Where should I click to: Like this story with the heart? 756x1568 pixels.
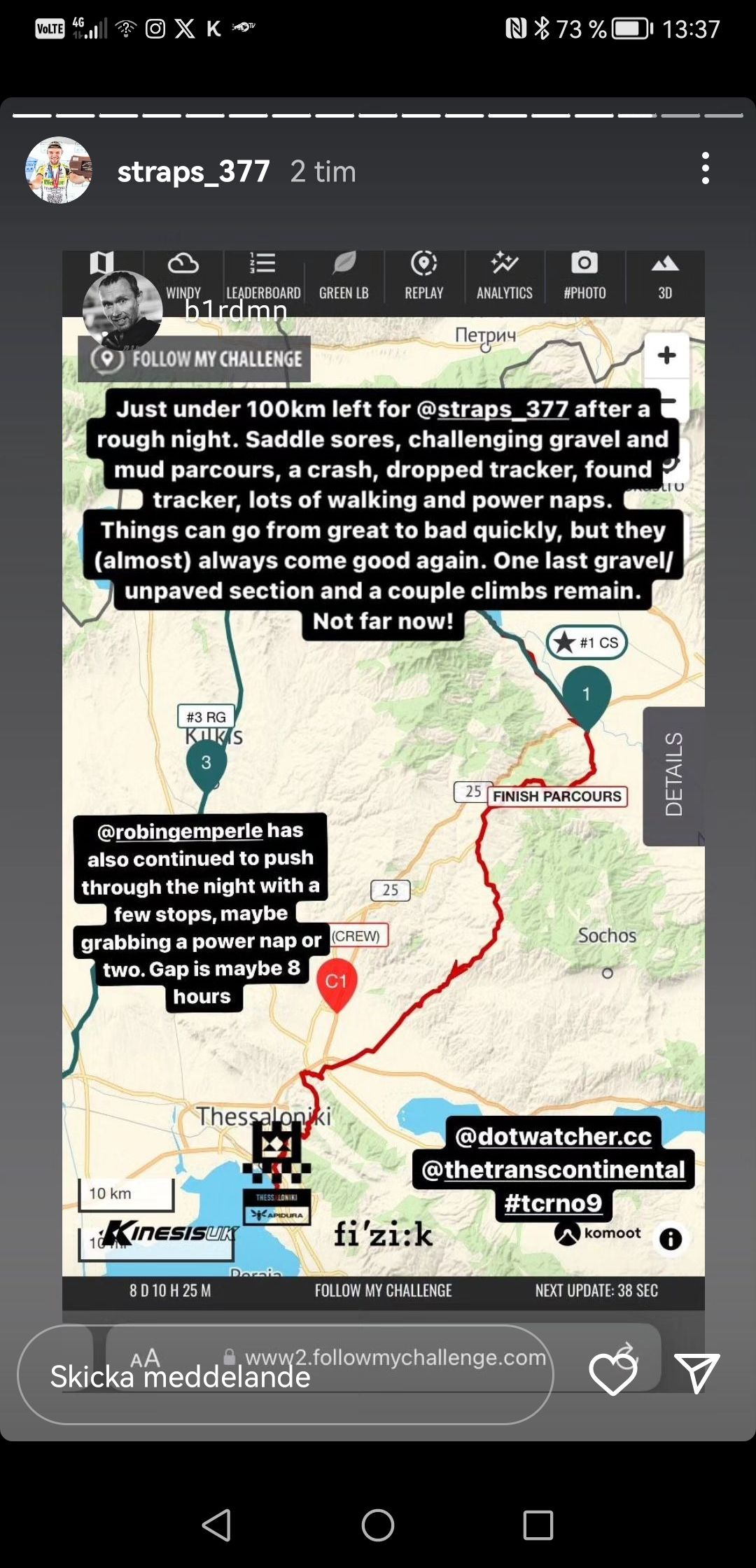point(613,1374)
